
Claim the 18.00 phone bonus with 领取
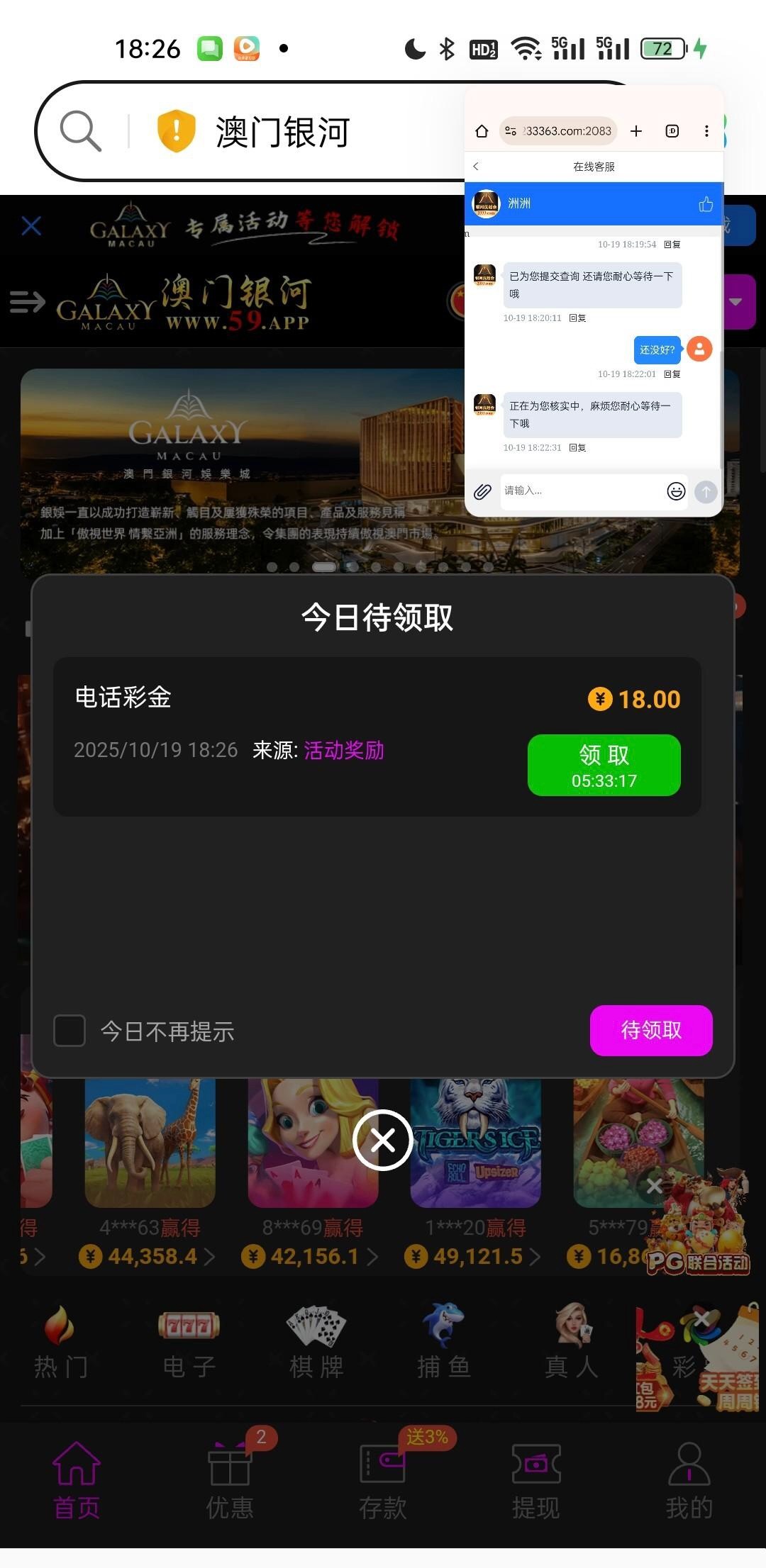click(x=604, y=765)
